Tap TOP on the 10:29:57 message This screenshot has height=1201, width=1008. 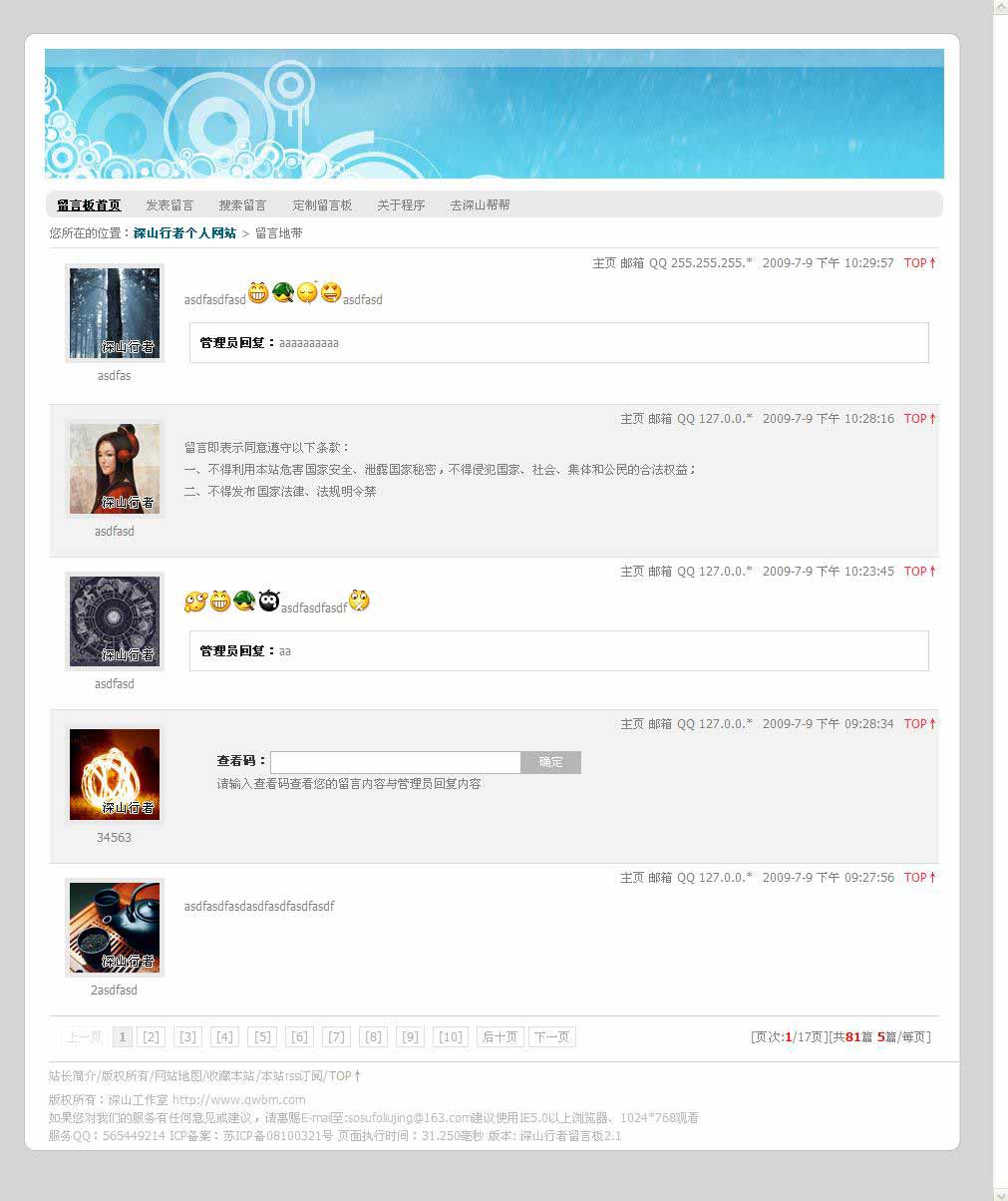tap(919, 263)
